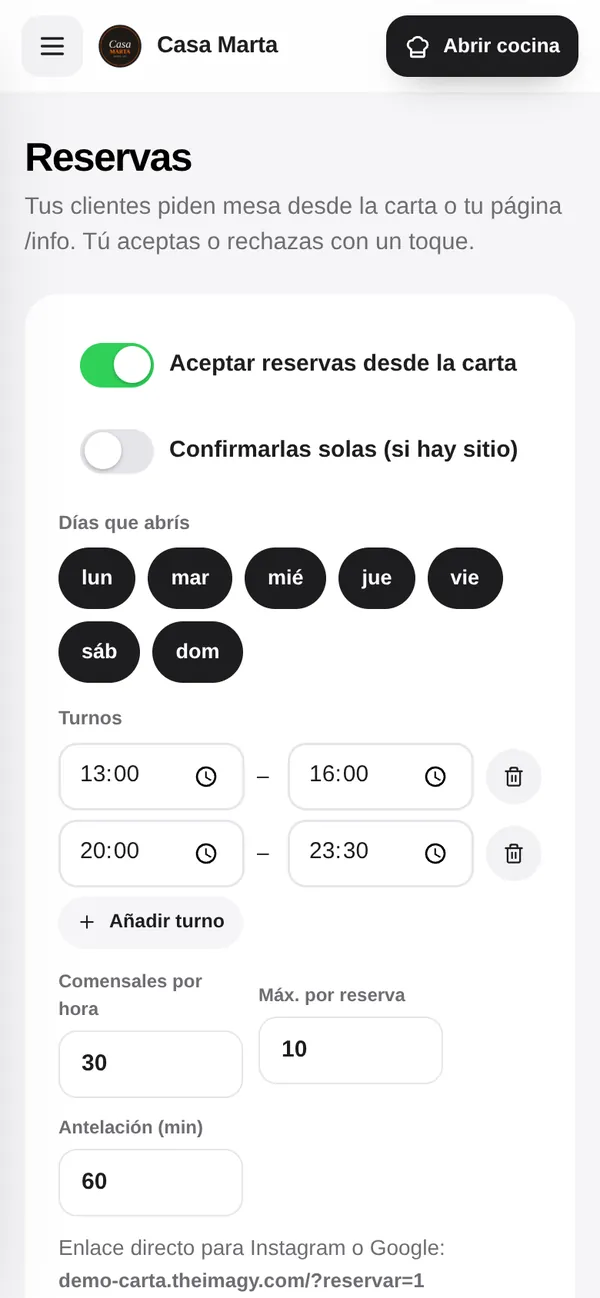Toggle the vie day chip
Screen dimensions: 600x1298
pyautogui.click(x=465, y=578)
